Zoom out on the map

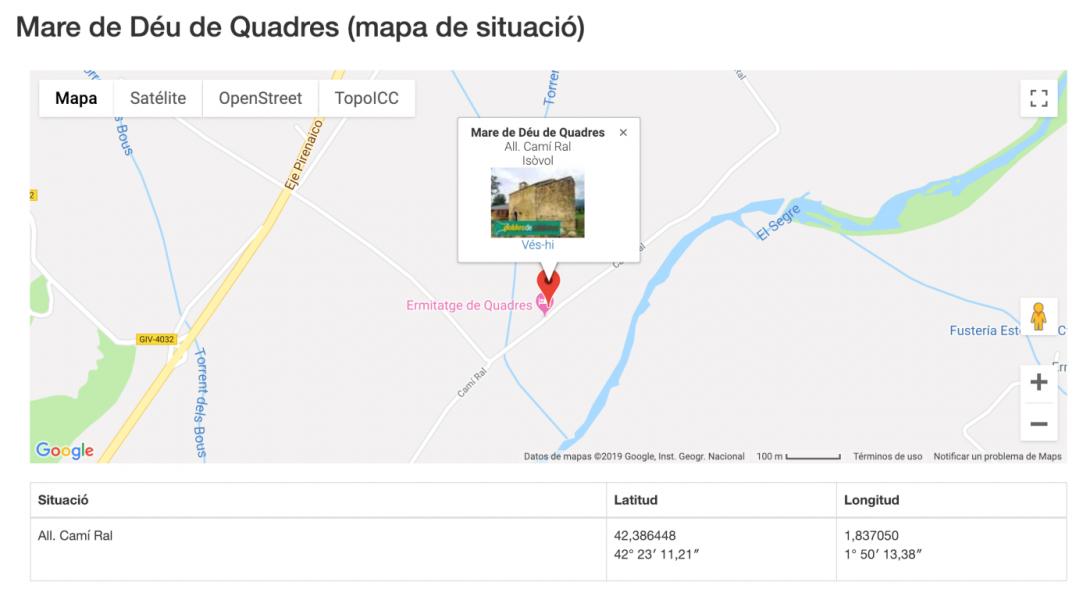[1038, 423]
